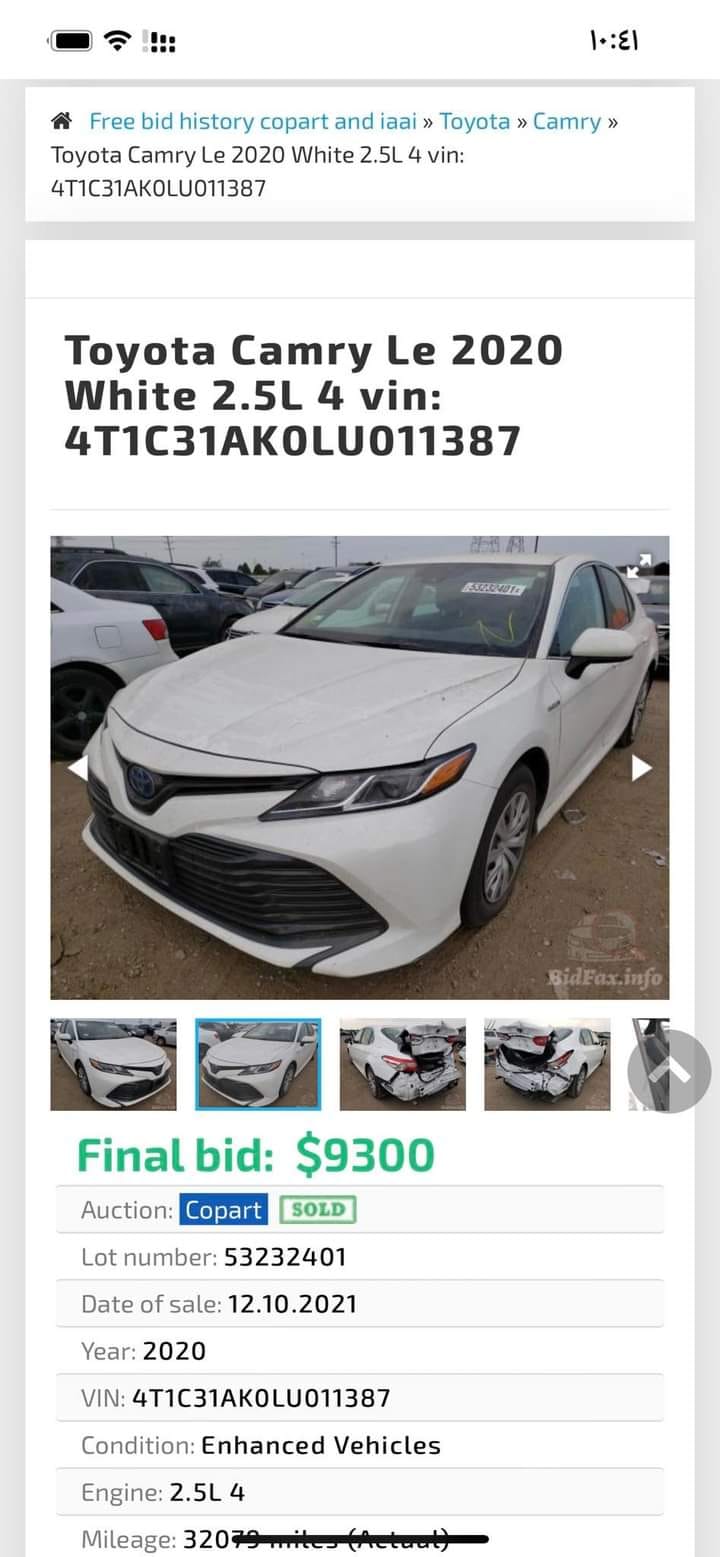The image size is (720, 1557).
Task: Expand the car photo to fullscreen
Action: [639, 565]
